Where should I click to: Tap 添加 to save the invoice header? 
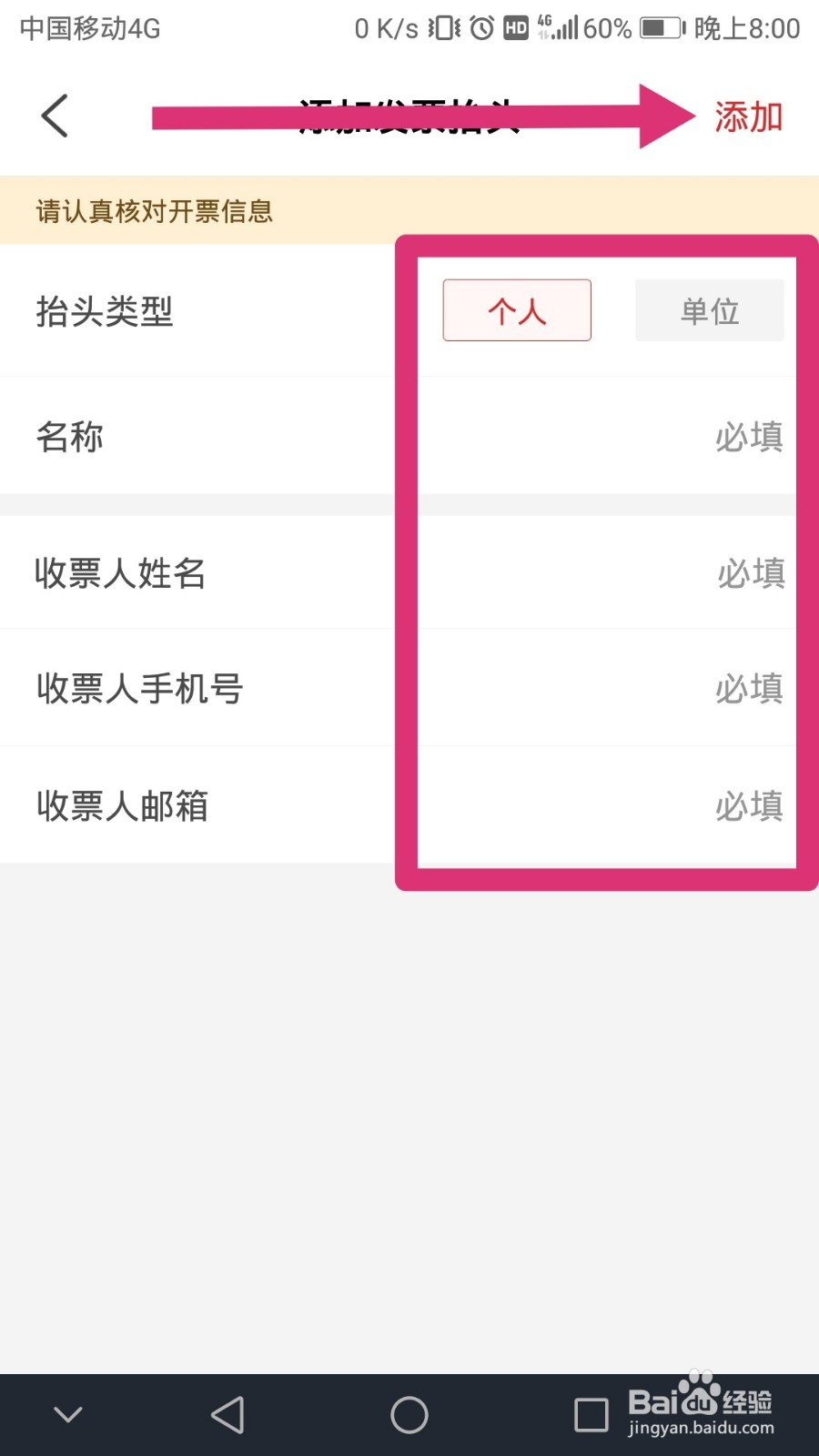click(x=746, y=116)
